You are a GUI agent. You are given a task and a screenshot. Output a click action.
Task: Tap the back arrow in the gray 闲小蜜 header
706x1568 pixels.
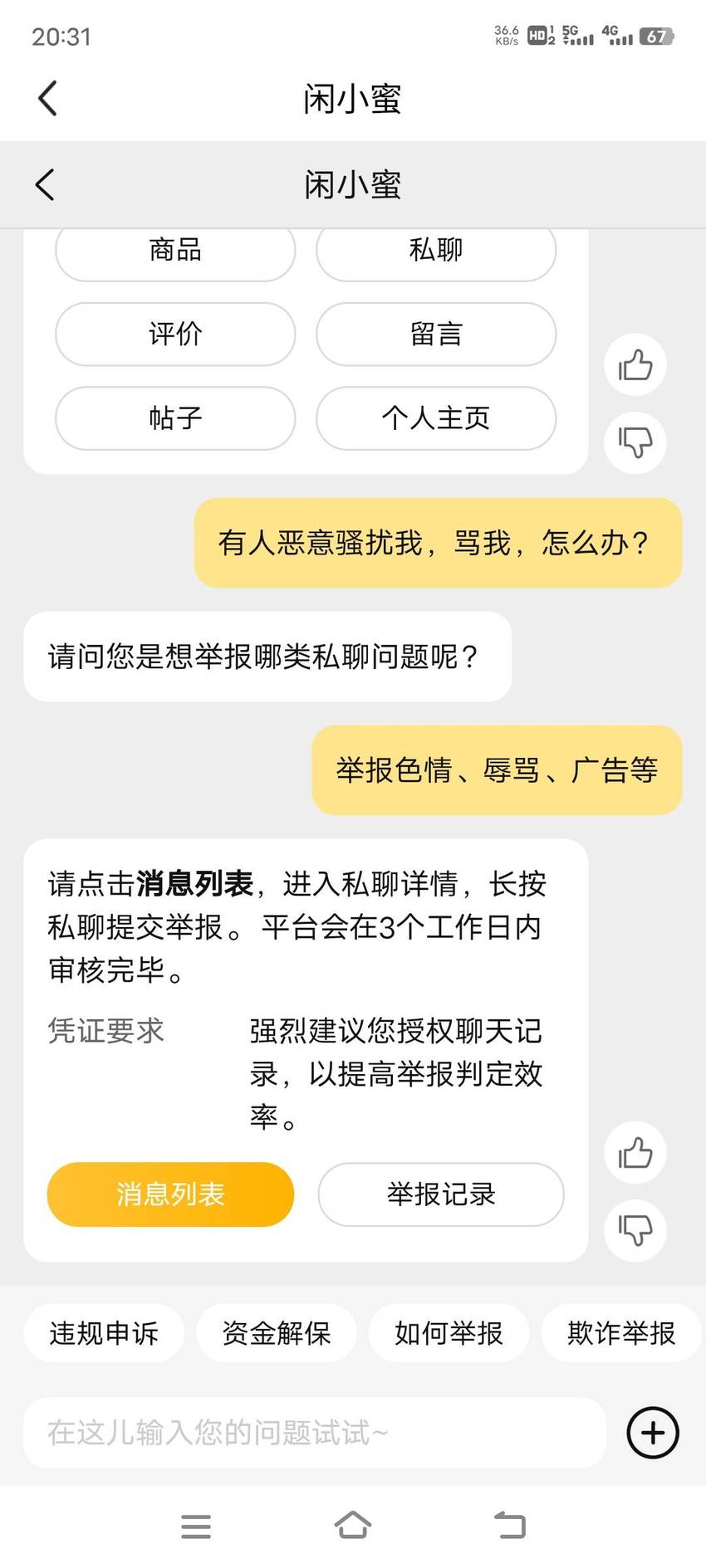point(45,184)
